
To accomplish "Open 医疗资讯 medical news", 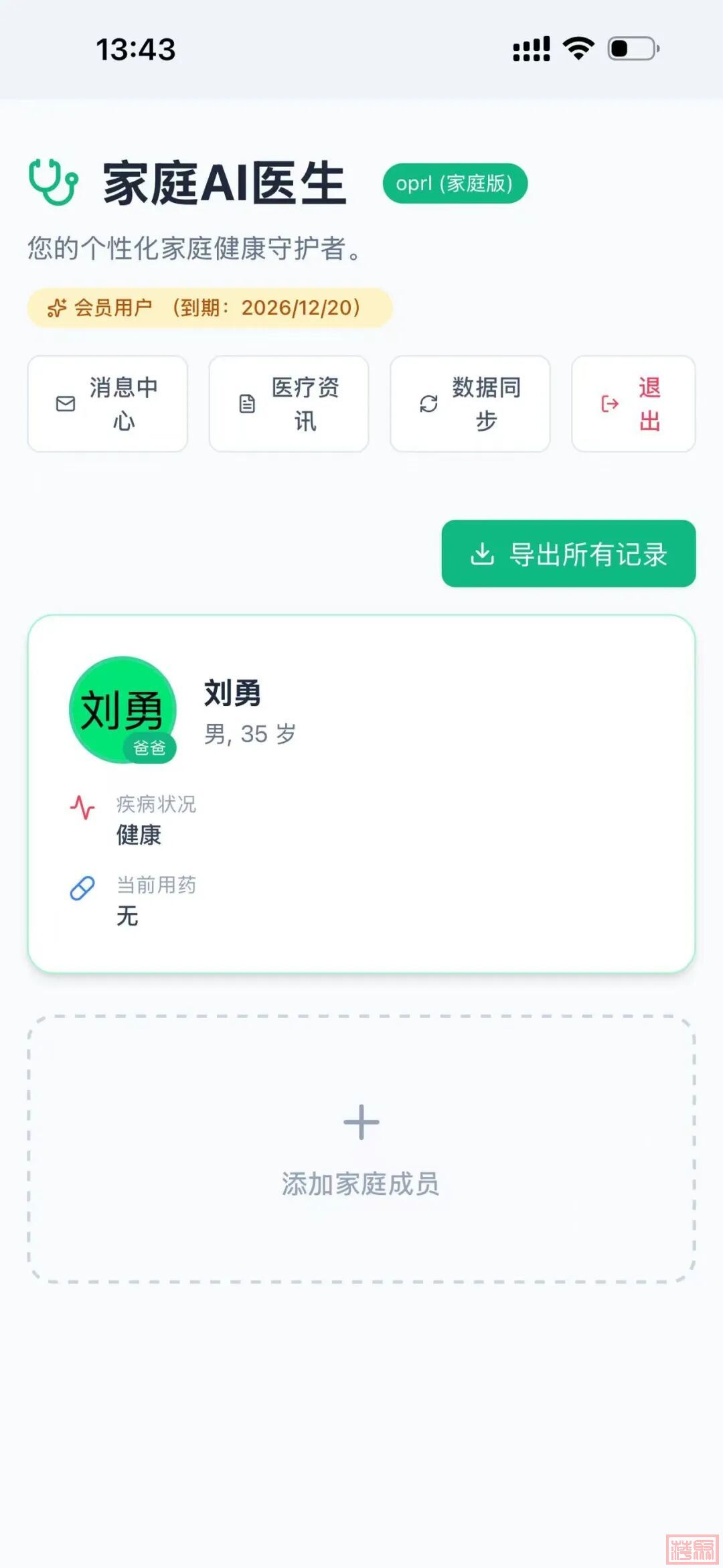I will [289, 404].
